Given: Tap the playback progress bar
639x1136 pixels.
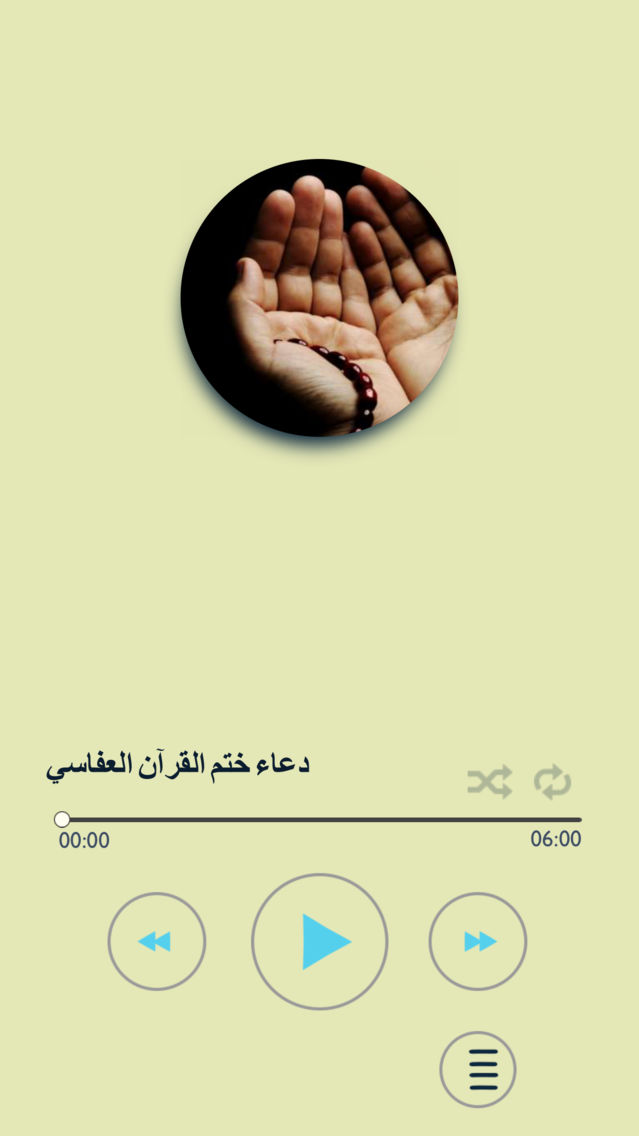Looking at the screenshot, I should (320, 819).
